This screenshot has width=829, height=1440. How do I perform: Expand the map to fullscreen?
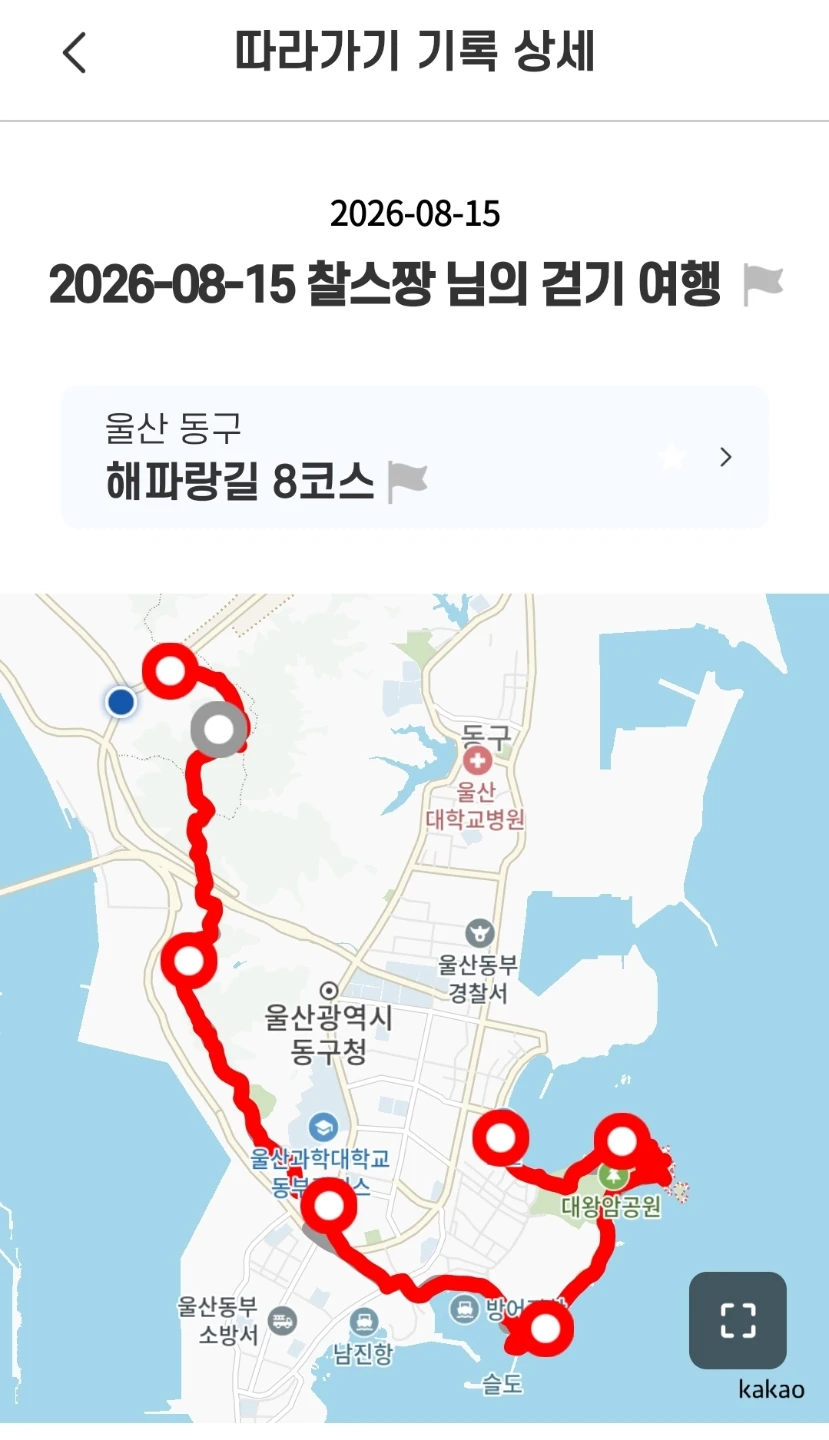tap(738, 1320)
